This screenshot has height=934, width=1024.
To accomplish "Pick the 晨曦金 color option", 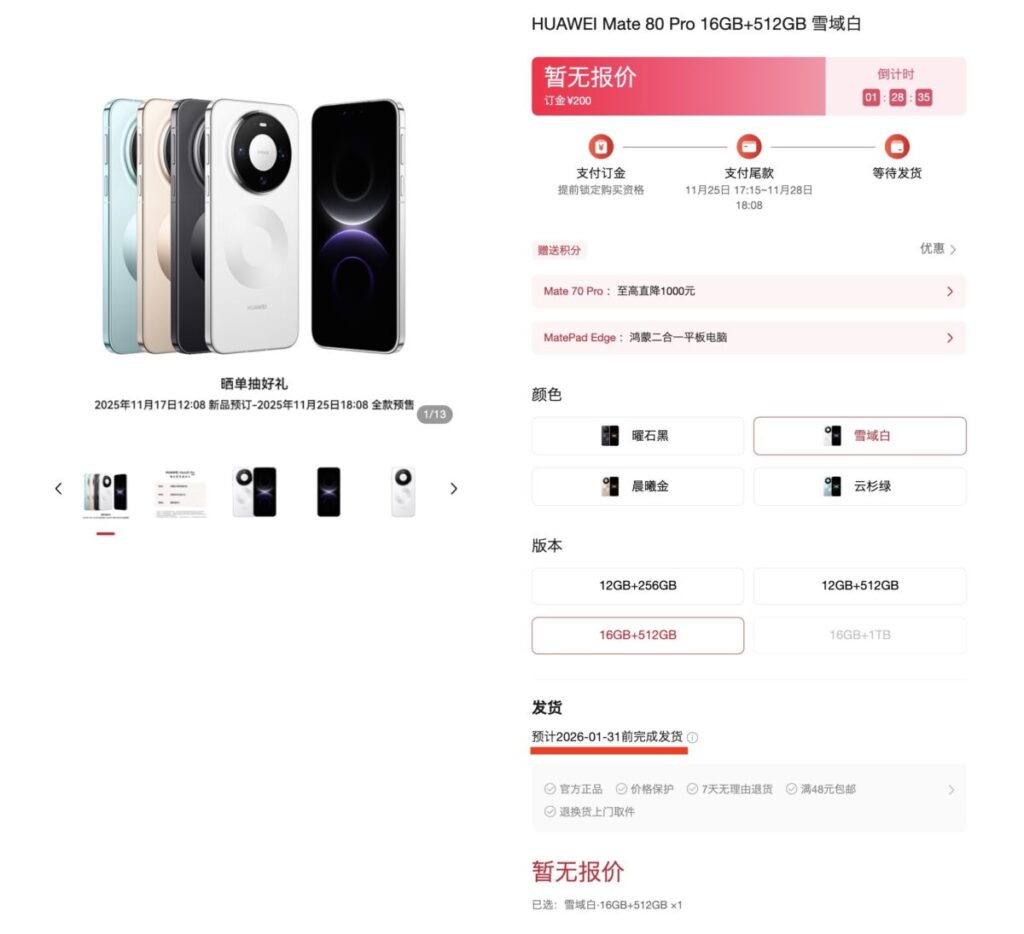I will click(x=637, y=486).
